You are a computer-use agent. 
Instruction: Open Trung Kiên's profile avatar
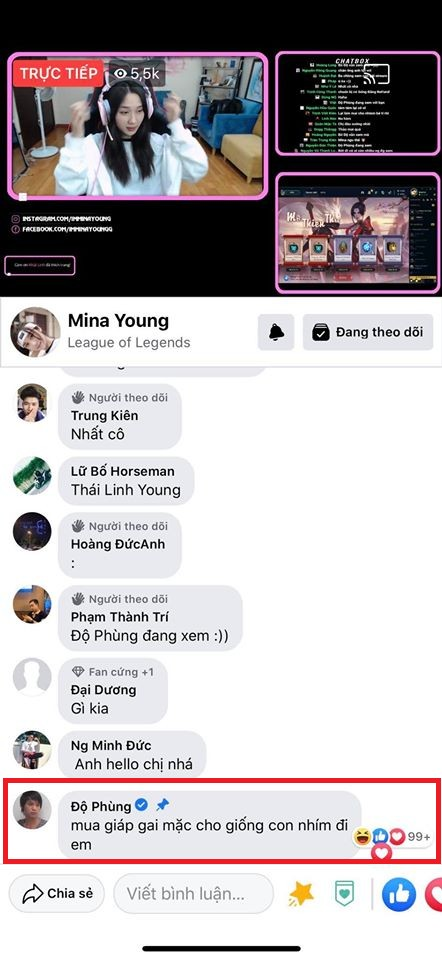pyautogui.click(x=32, y=403)
